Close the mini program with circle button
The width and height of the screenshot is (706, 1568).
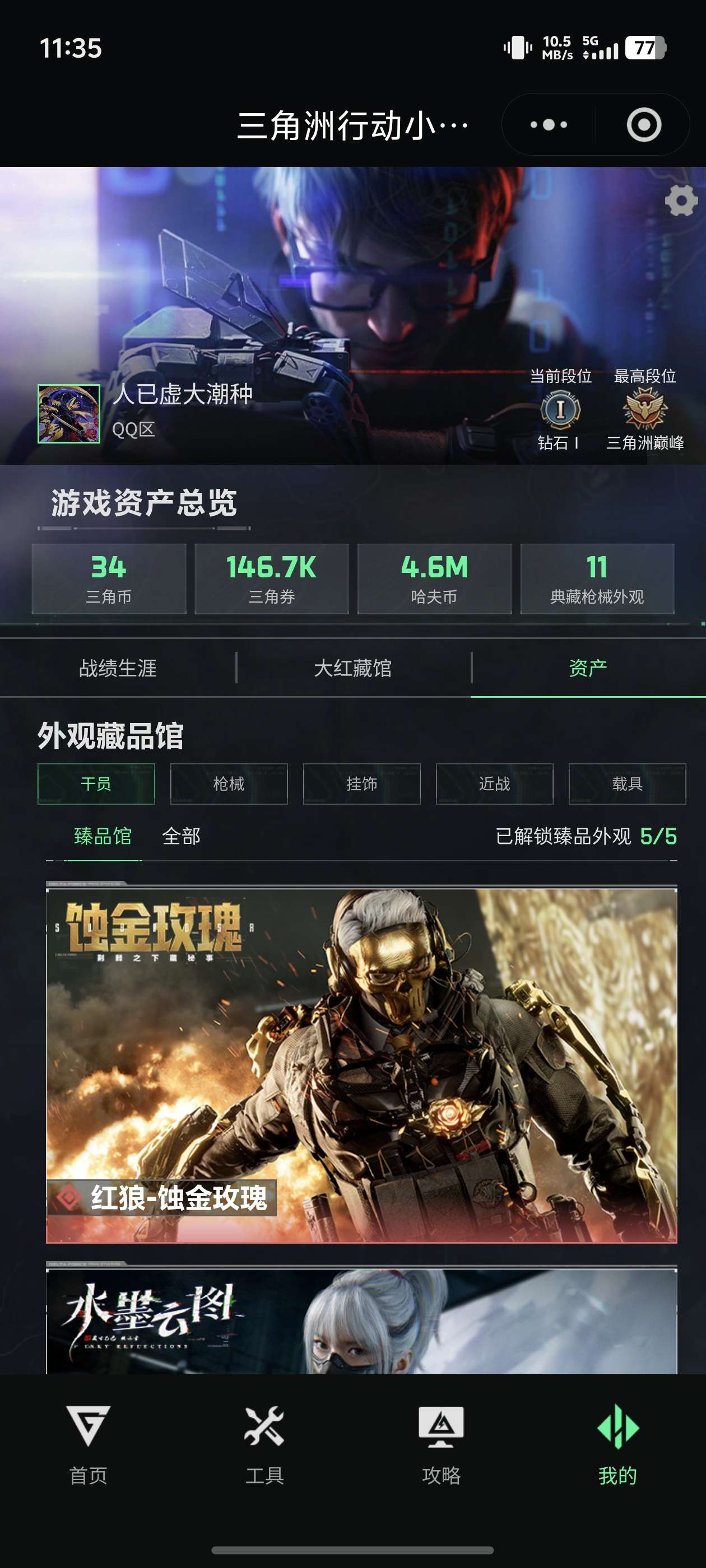(x=643, y=125)
